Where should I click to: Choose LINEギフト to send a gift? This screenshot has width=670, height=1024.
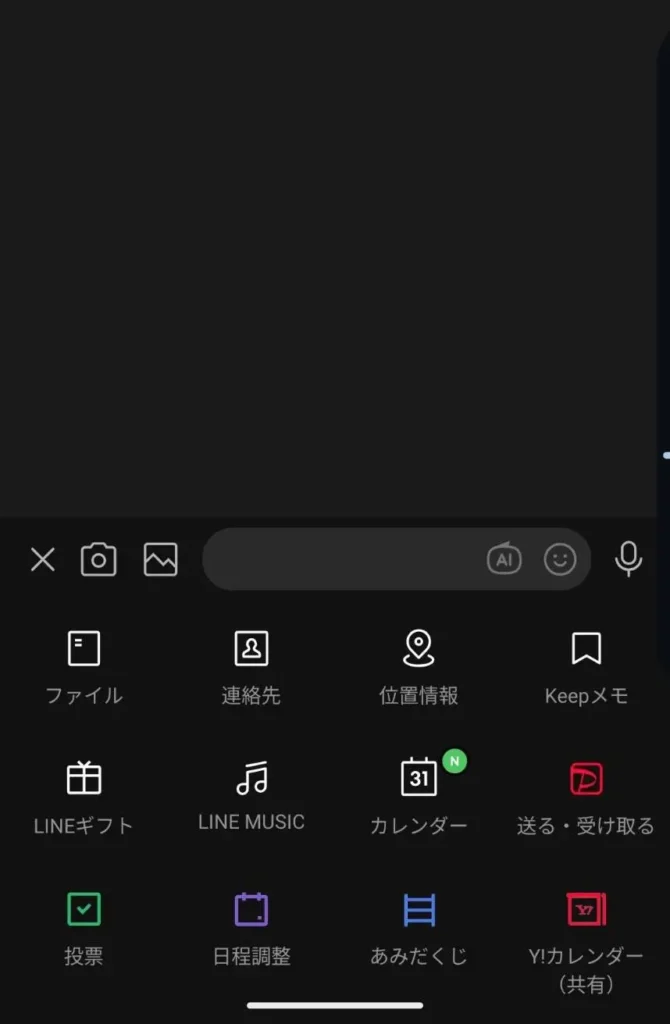84,797
